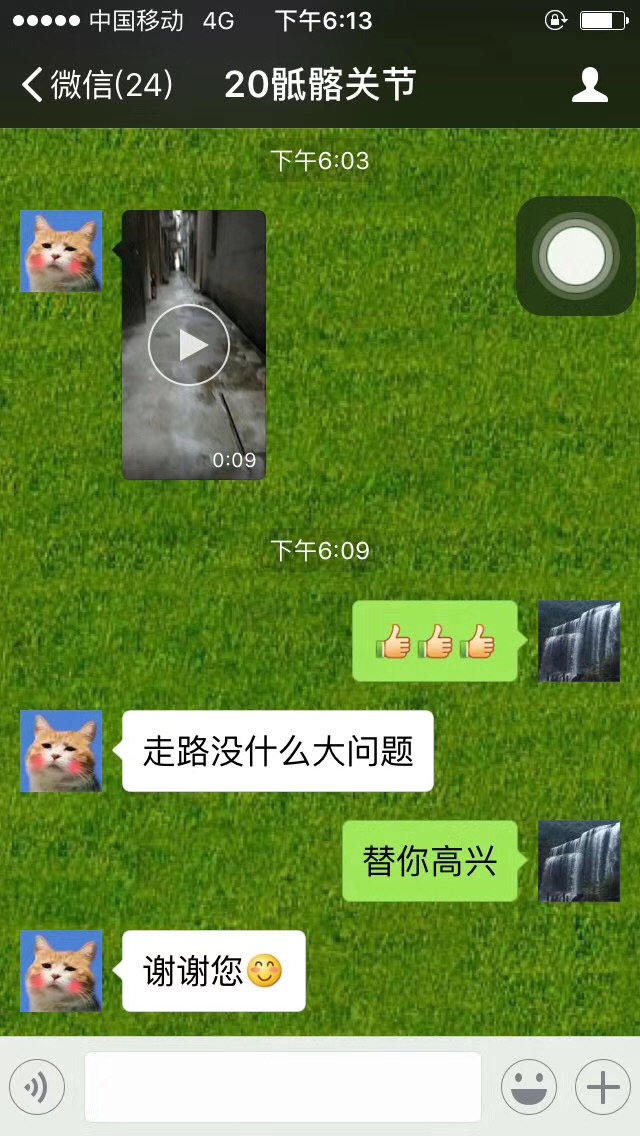The image size is (640, 1136).
Task: Open the plus attachments menu
Action: coord(602,1087)
